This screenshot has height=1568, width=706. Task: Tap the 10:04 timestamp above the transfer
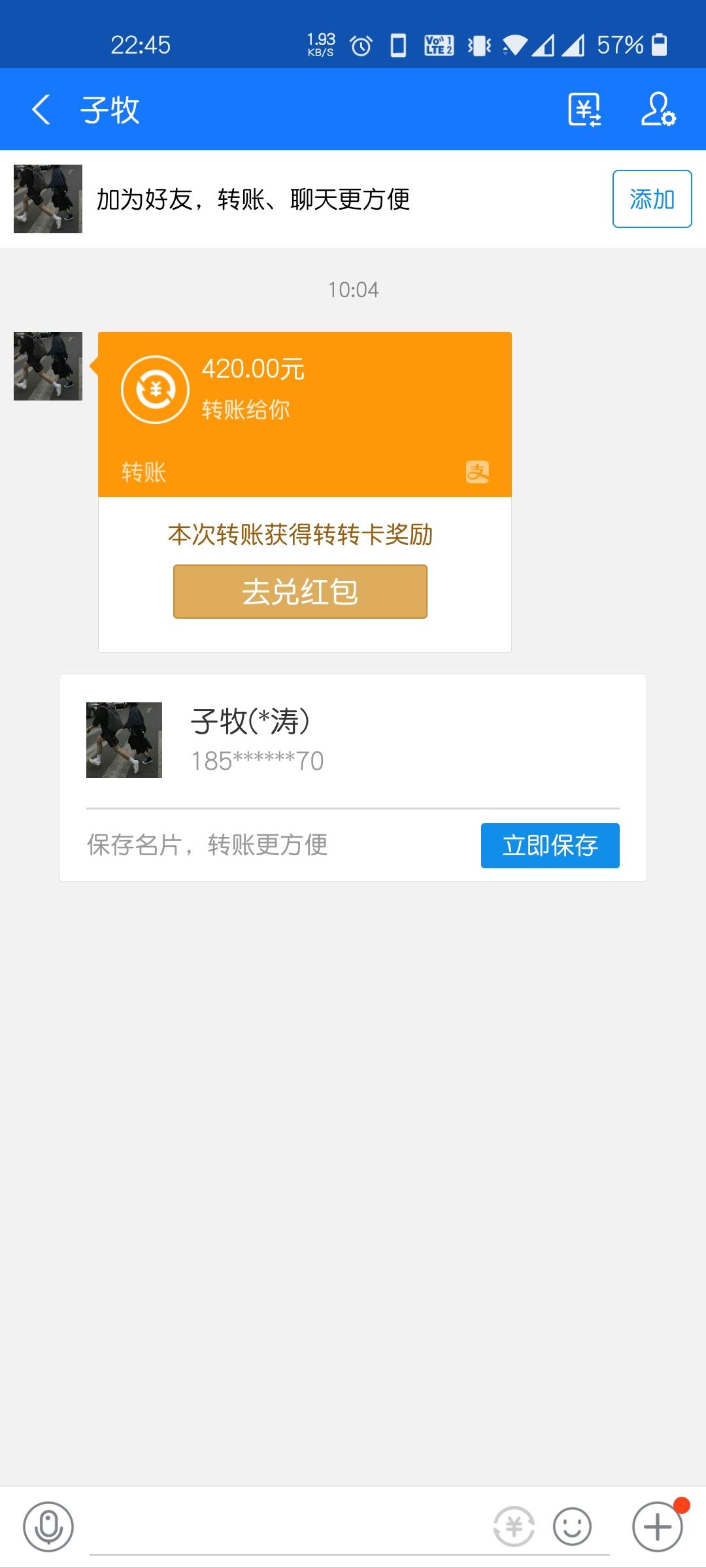point(353,290)
